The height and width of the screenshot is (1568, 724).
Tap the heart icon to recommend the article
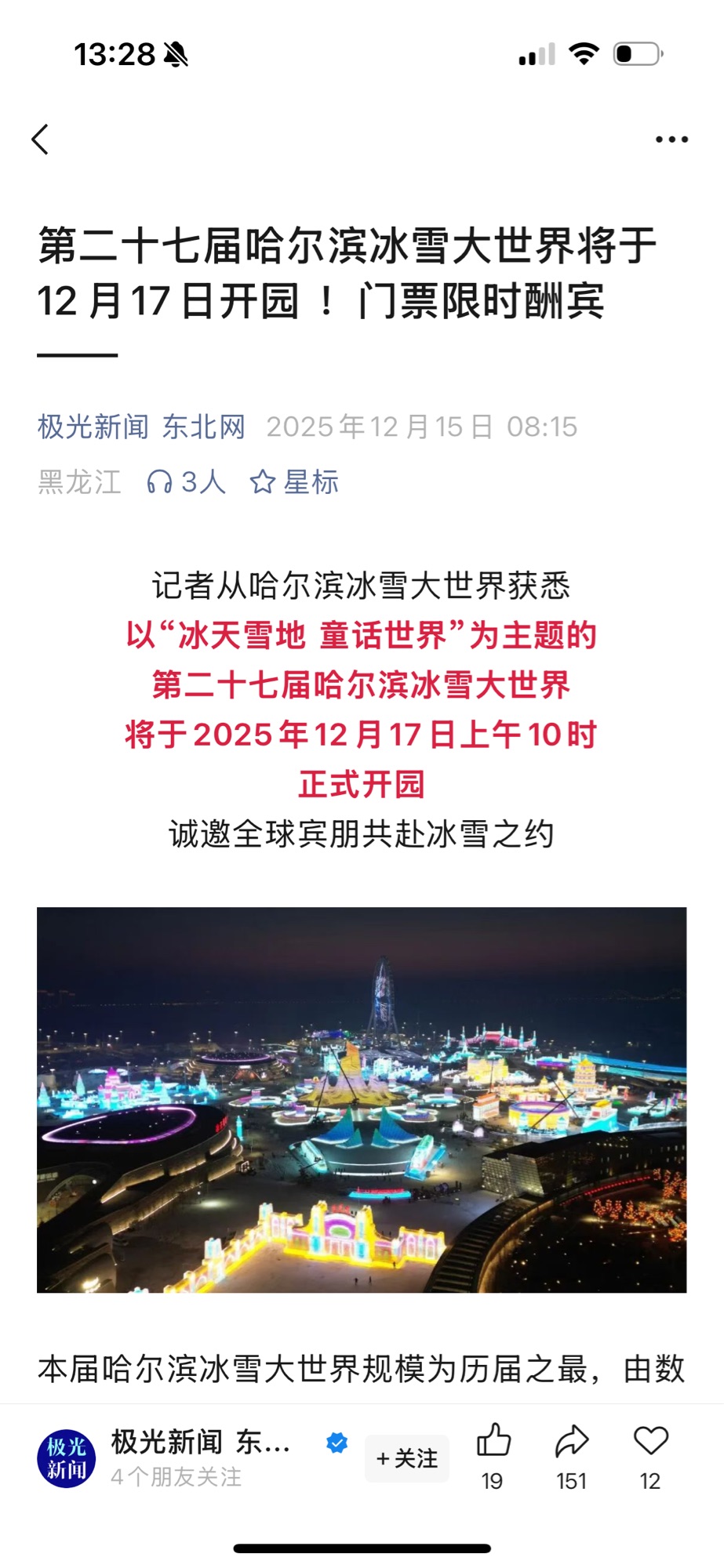pos(650,1443)
